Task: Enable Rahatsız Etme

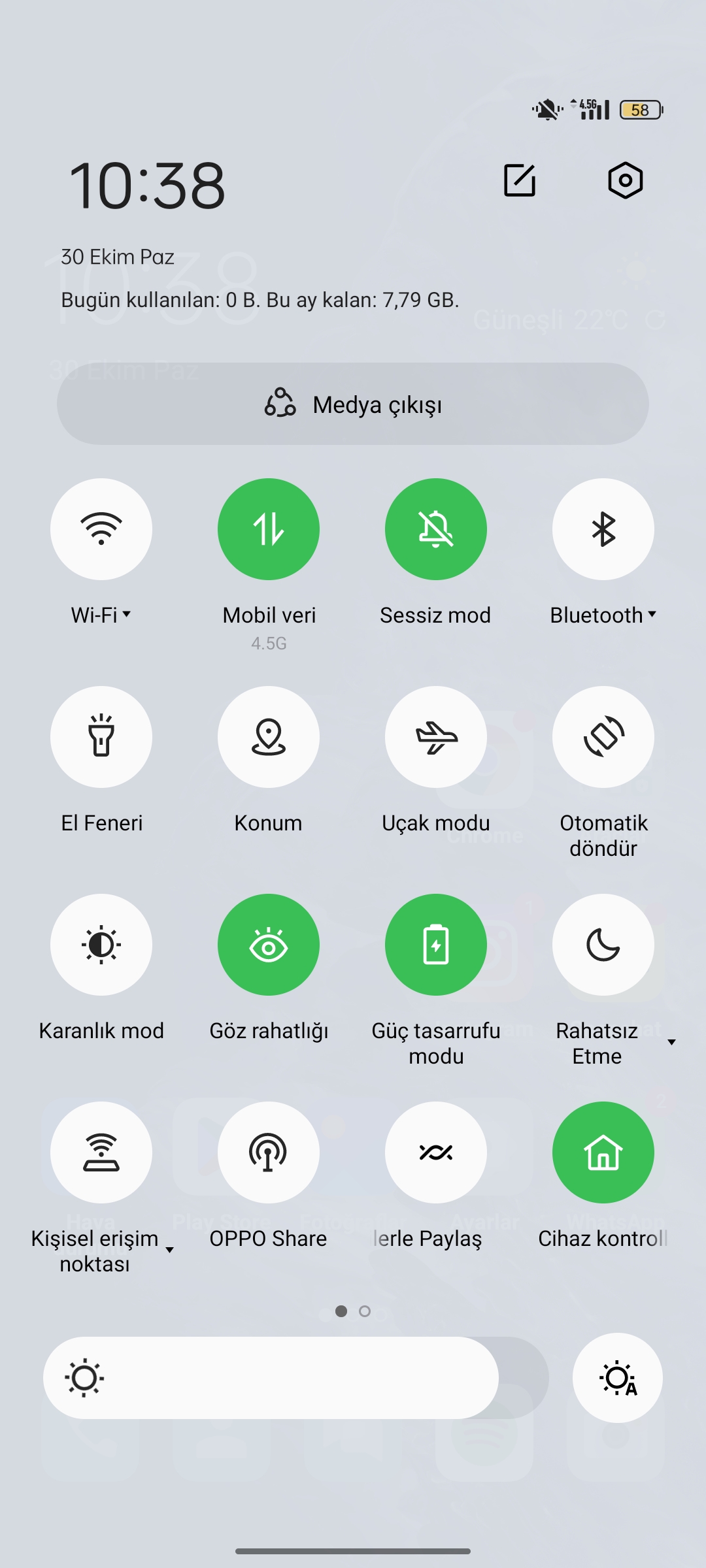Action: point(603,945)
